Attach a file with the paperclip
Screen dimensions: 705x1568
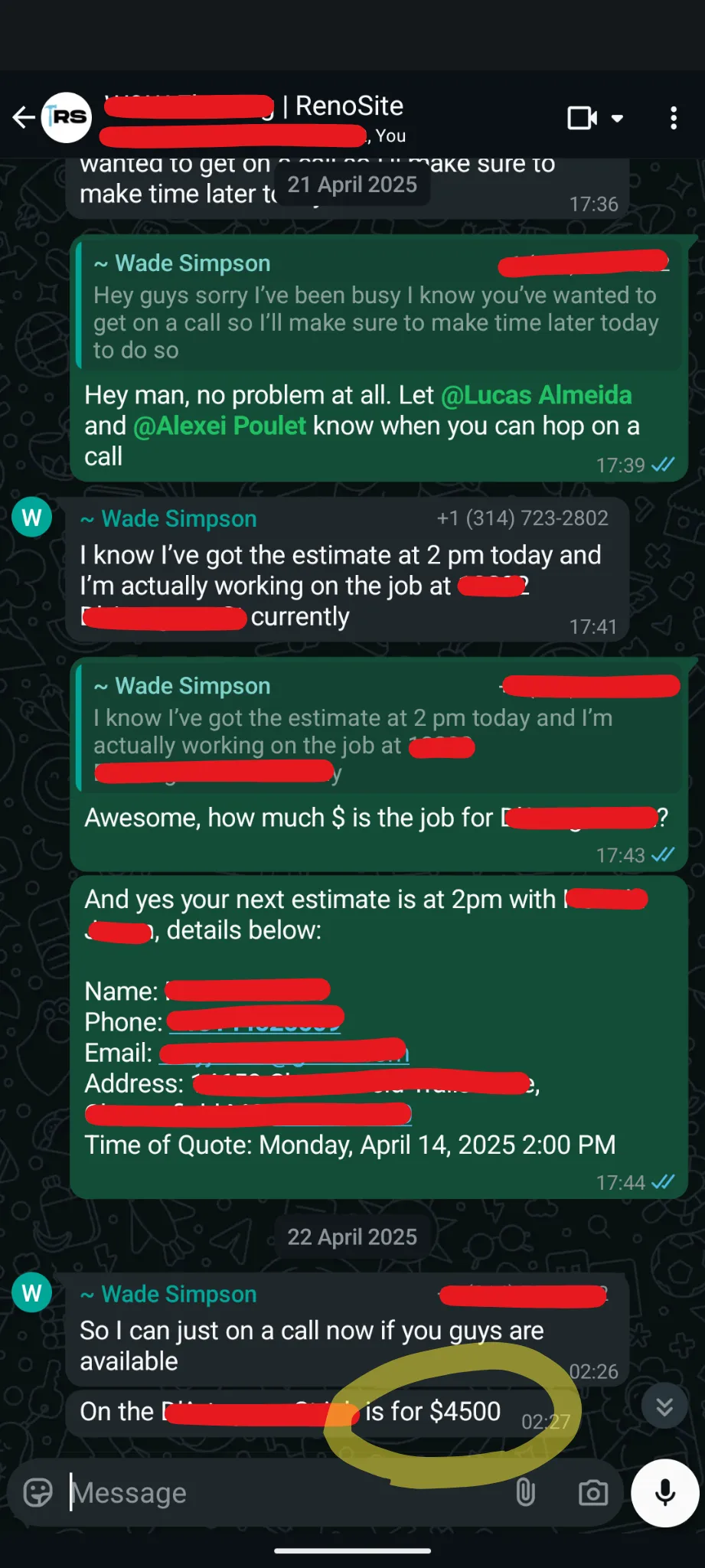(525, 1492)
